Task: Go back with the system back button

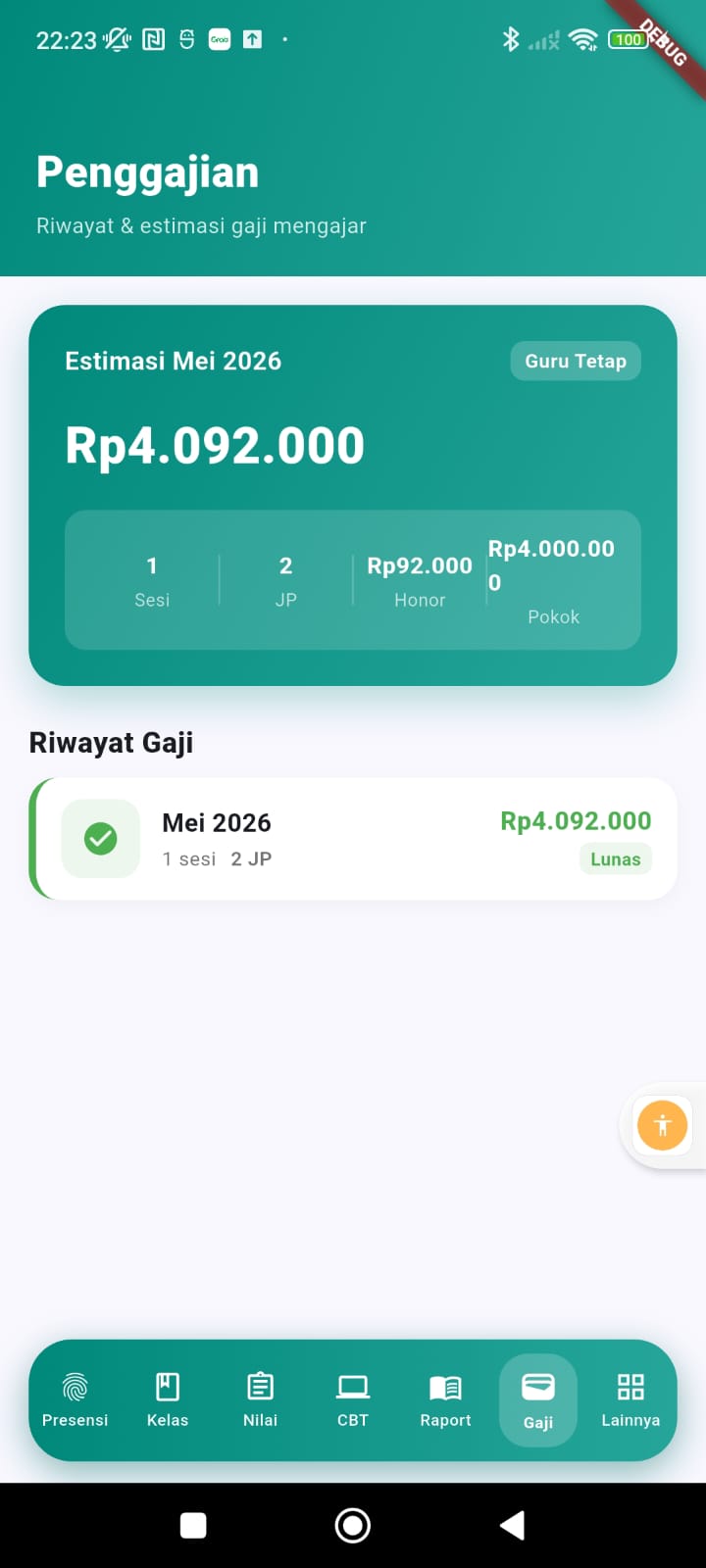Action: 512,1525
